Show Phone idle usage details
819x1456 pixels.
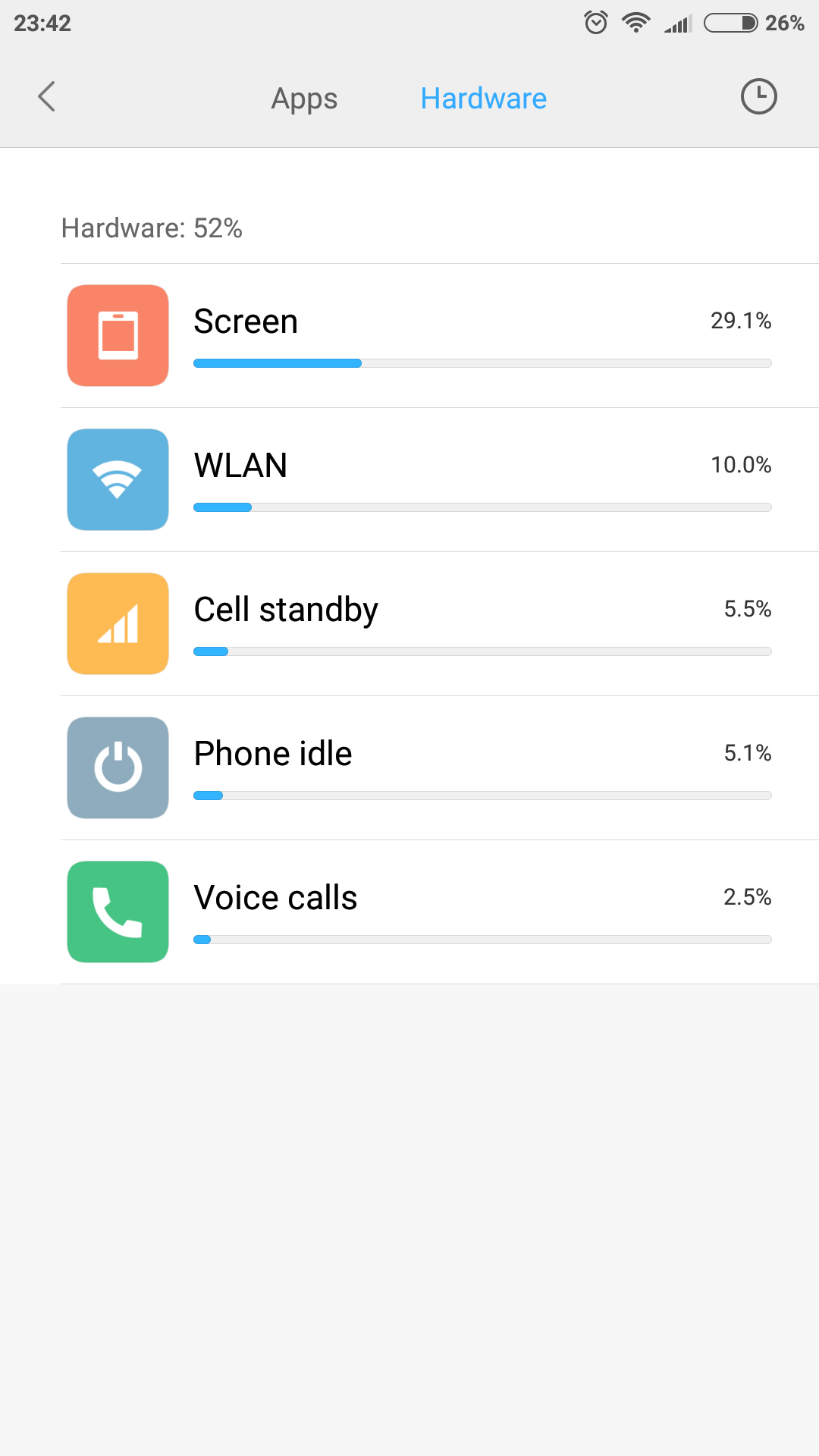coord(440,768)
